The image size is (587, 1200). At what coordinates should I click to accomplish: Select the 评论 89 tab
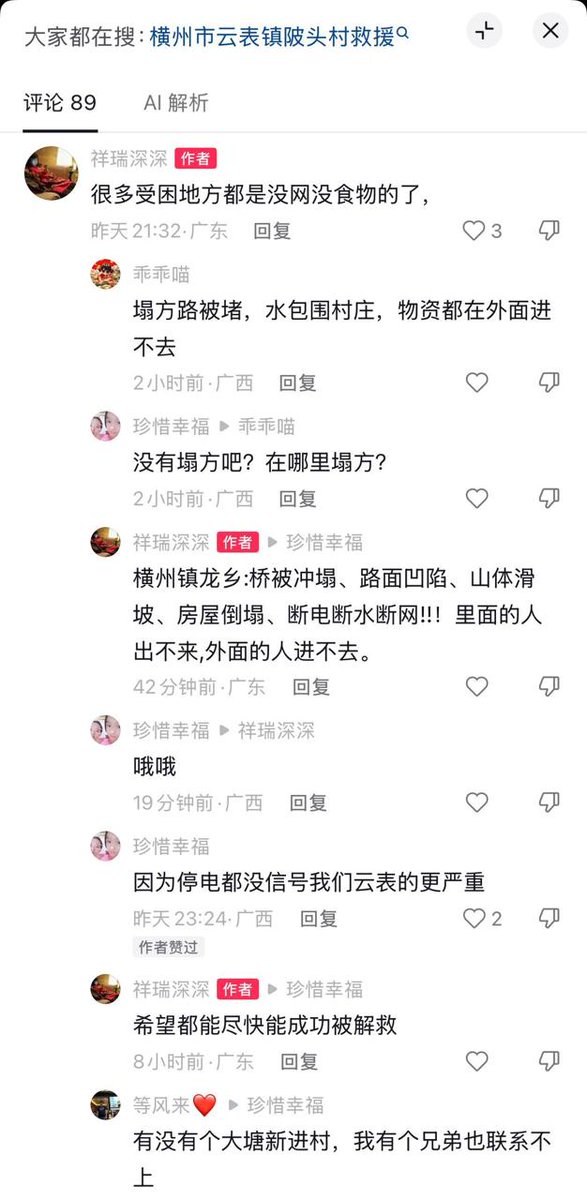pyautogui.click(x=60, y=102)
